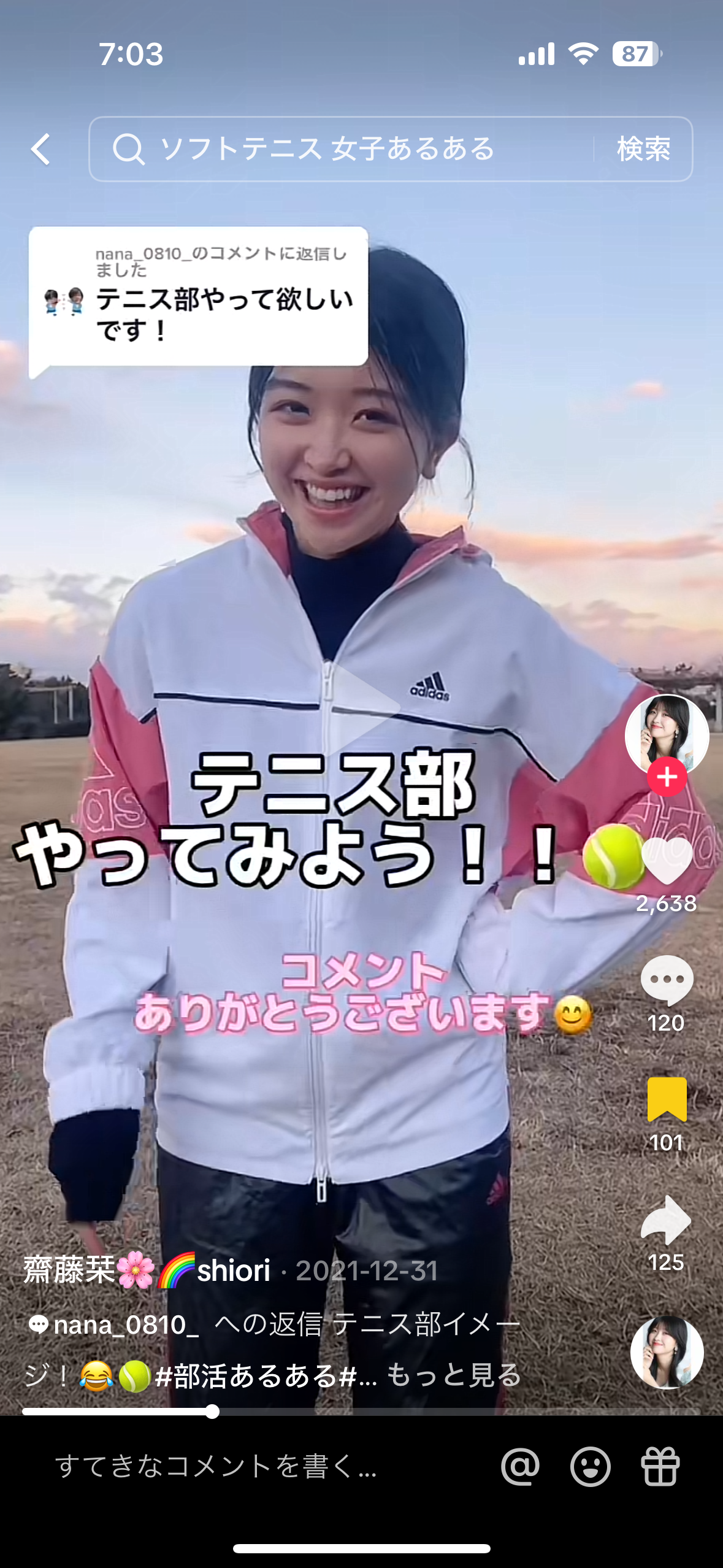
Task: Open the sound disc at bottom right
Action: tap(667, 1352)
